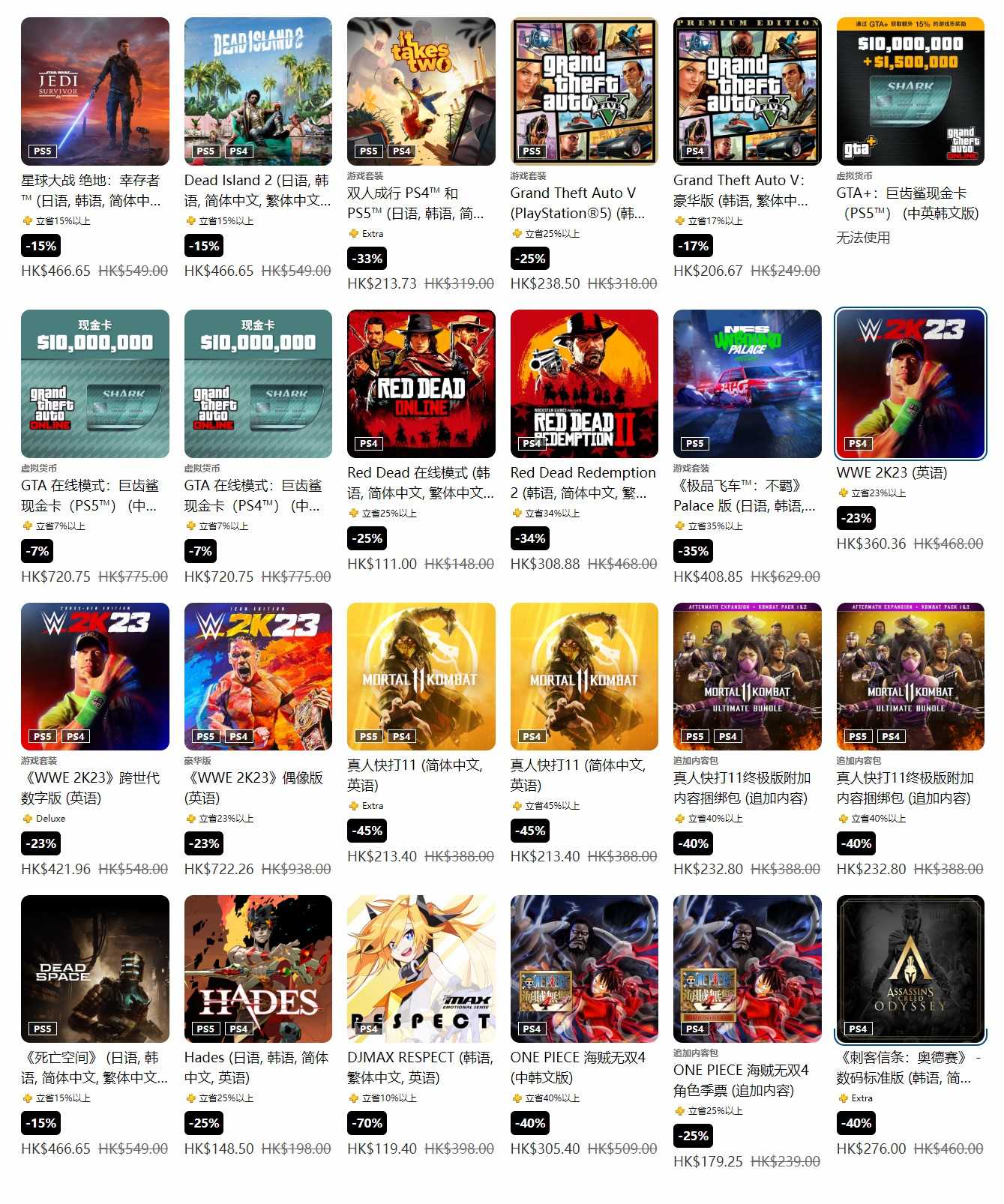This screenshot has width=1004, height=1204.
Task: Open Grand Theft Auto V for PlayStation 5
Action: [x=584, y=91]
